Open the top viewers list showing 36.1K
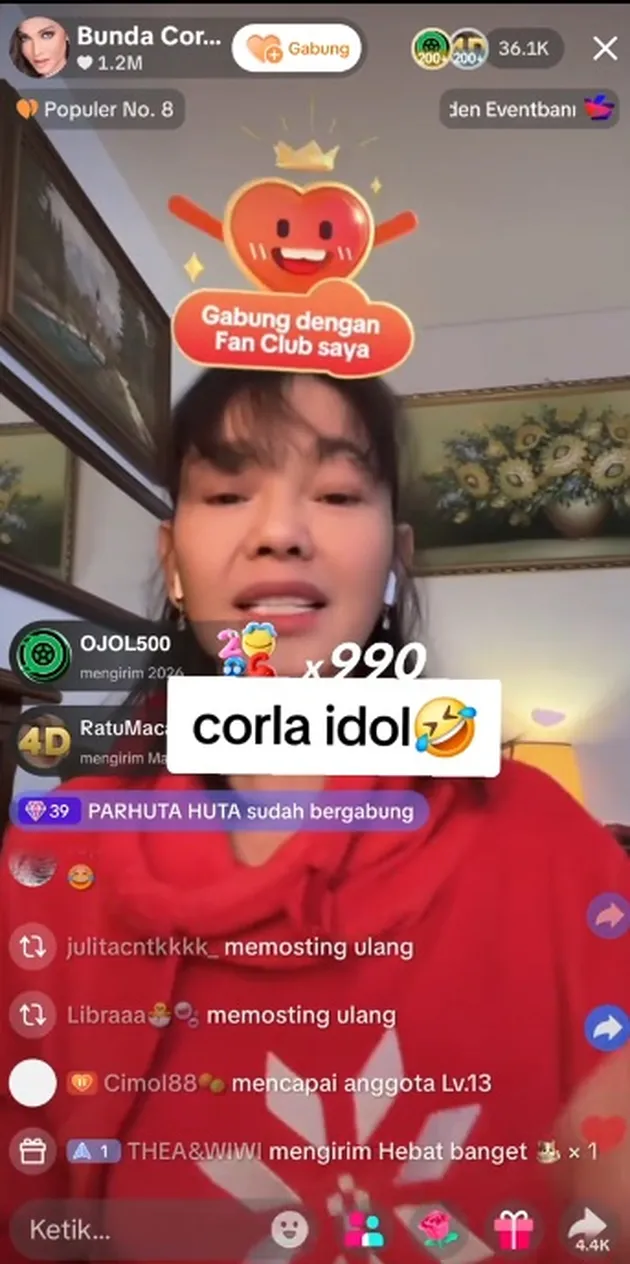630x1264 pixels. click(x=523, y=48)
